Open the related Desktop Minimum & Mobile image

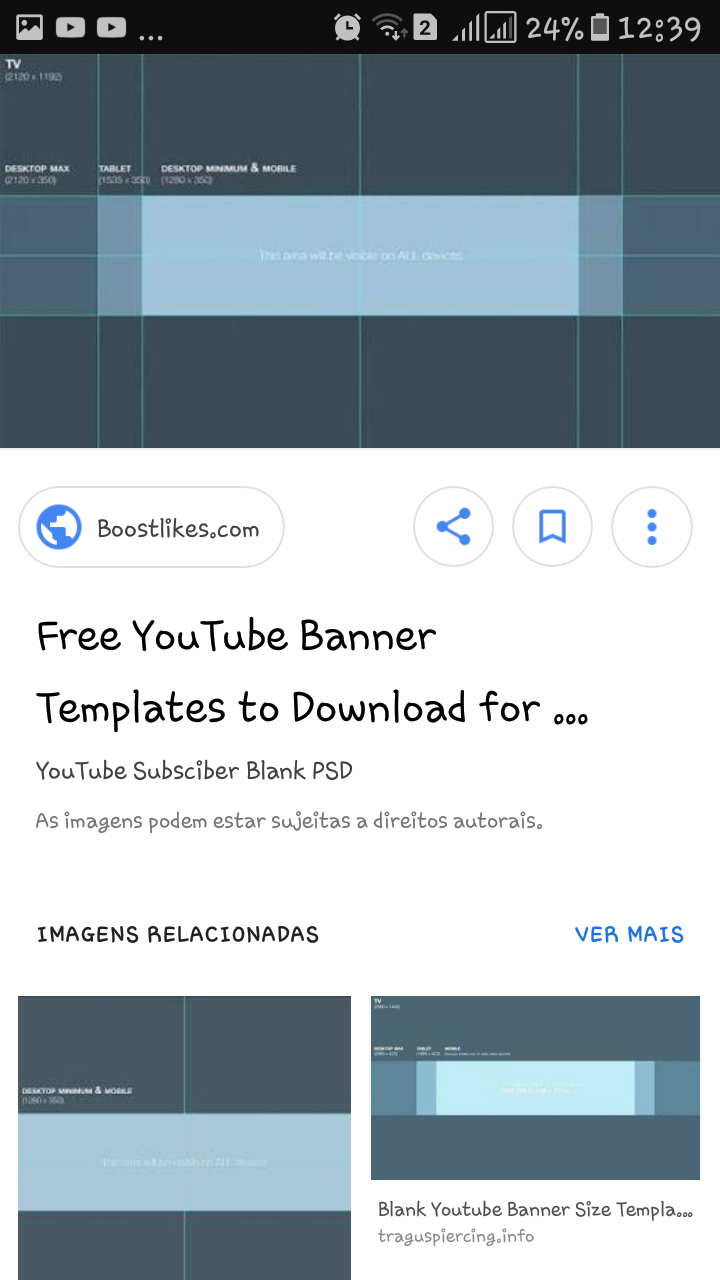184,1137
